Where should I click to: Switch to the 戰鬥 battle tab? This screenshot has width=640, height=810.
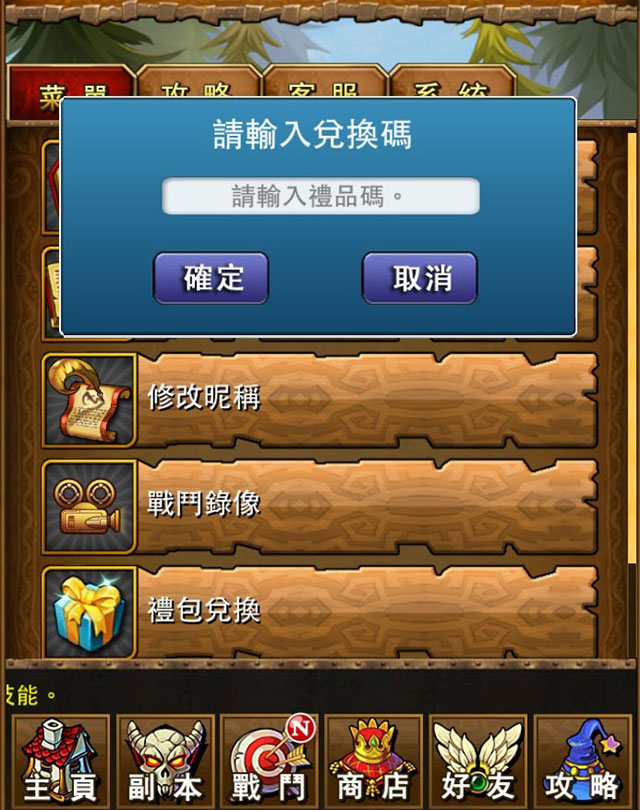pos(268,762)
